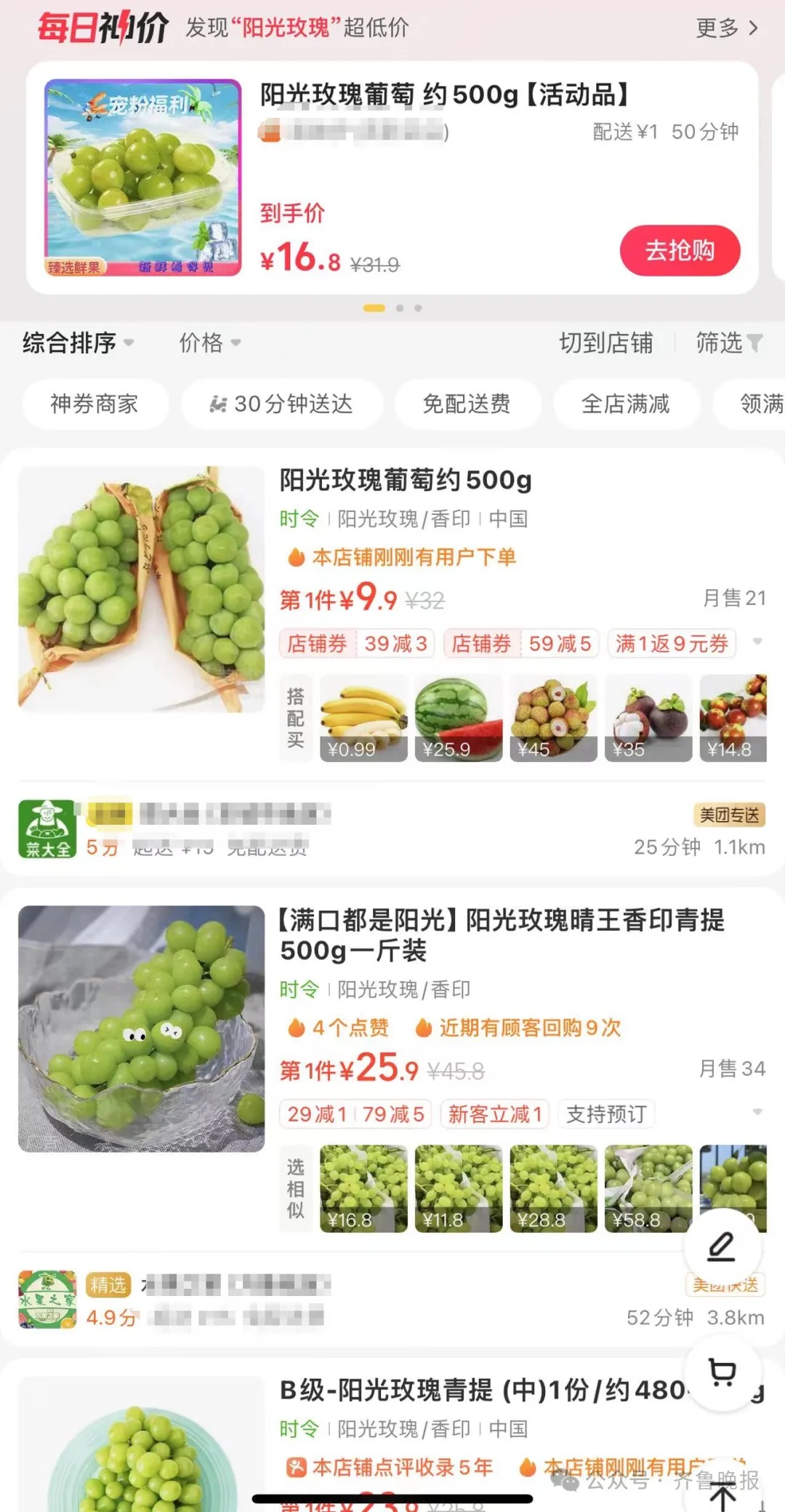Viewport: 785px width, 1512px height.
Task: Click the 选相似 similar-items button
Action: point(295,1188)
